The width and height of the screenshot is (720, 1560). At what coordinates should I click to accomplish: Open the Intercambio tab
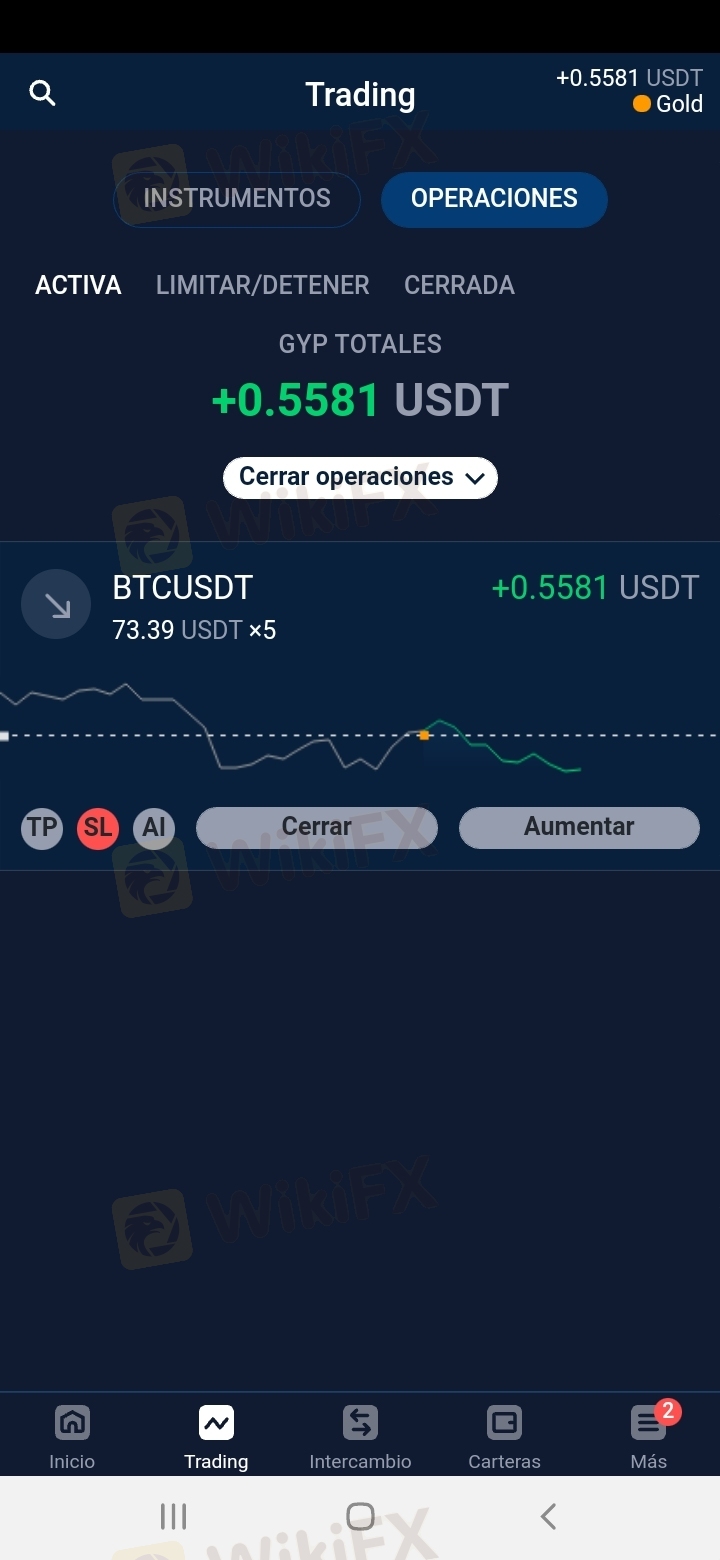(x=360, y=1436)
